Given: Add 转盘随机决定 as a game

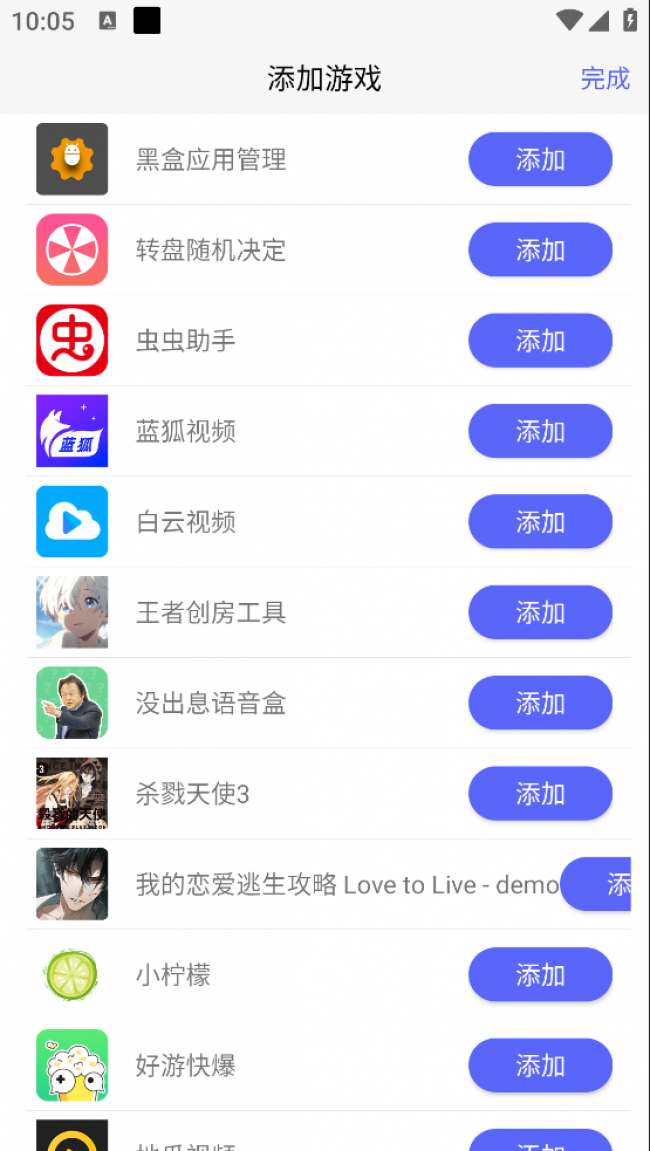Looking at the screenshot, I should (540, 250).
